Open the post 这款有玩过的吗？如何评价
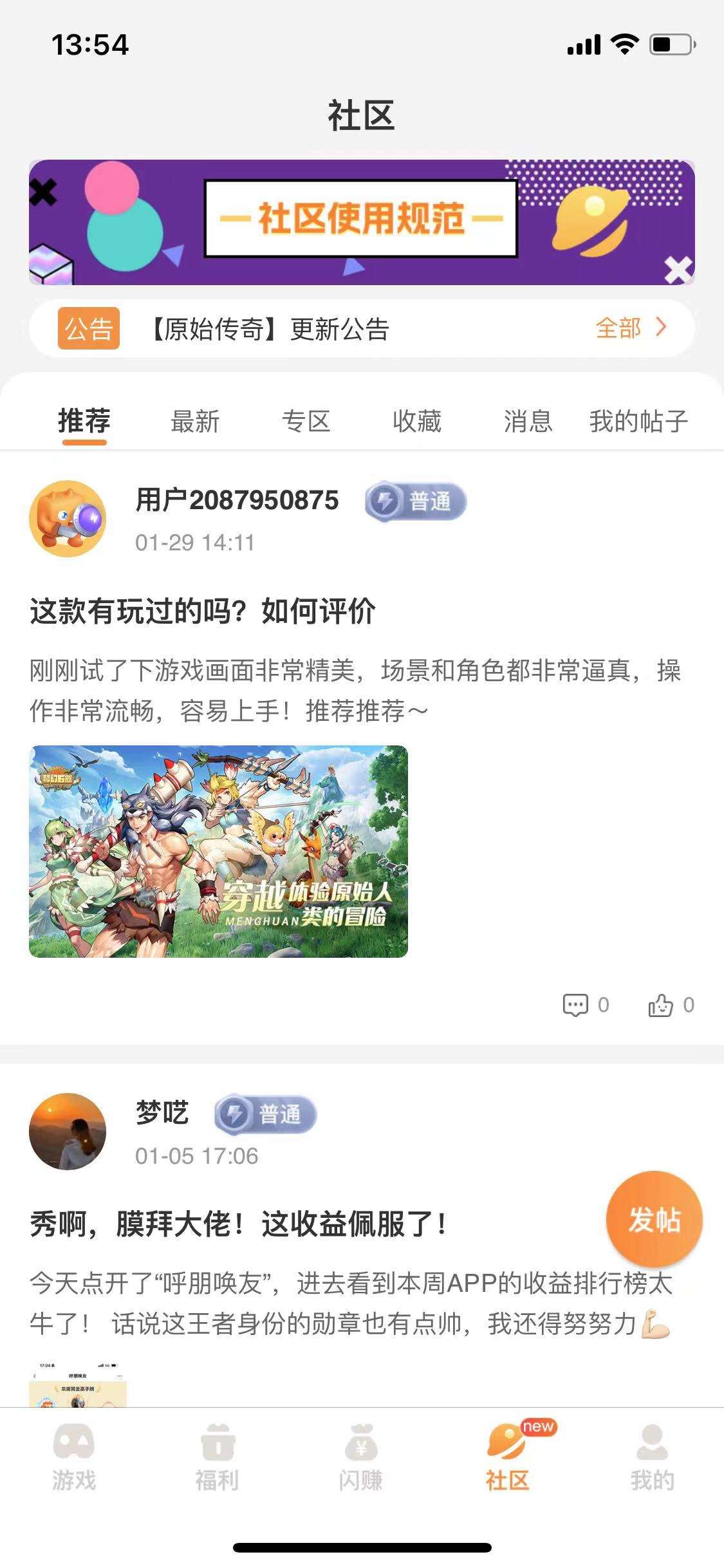Viewport: 724px width, 1568px height. pos(203,611)
